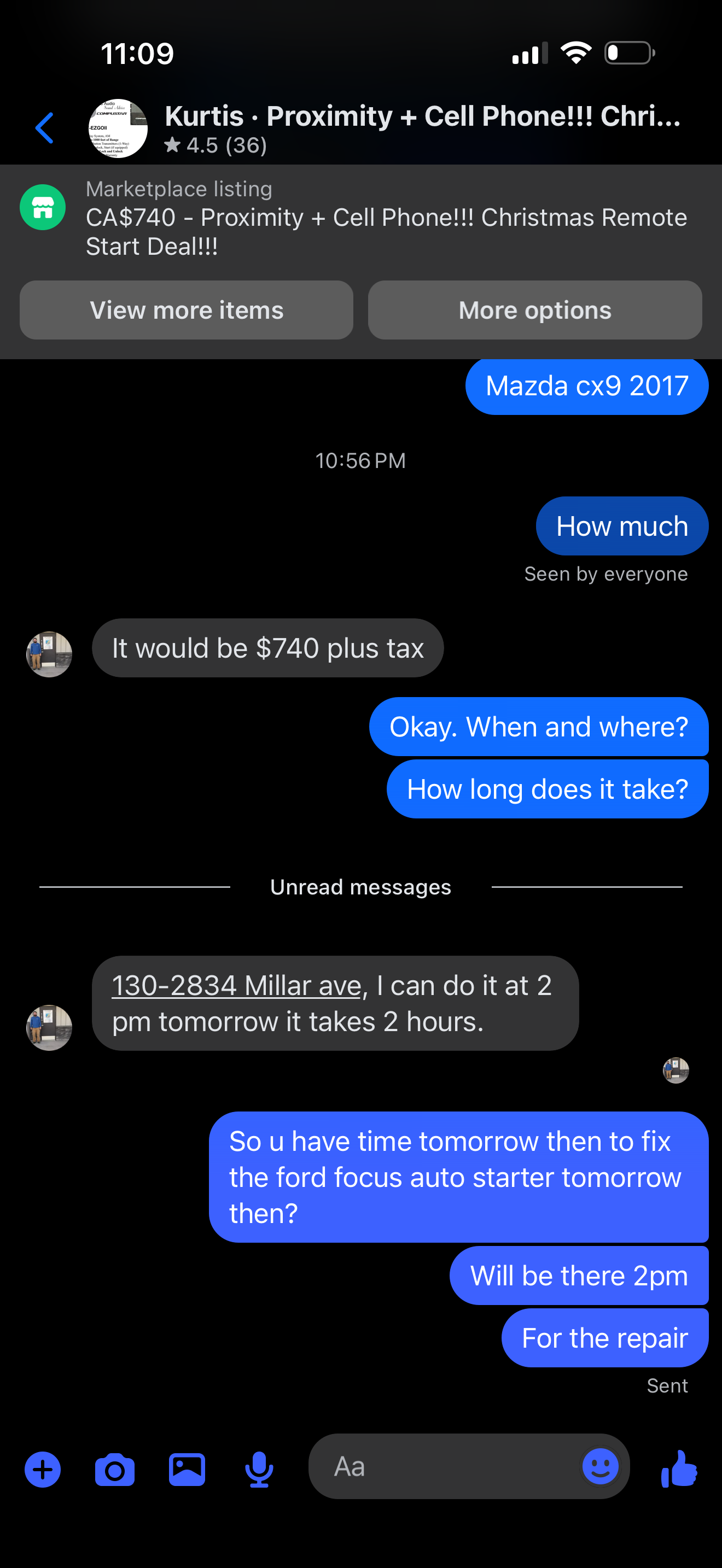Open More options for this listing
Image resolution: width=722 pixels, height=1568 pixels.
[534, 310]
